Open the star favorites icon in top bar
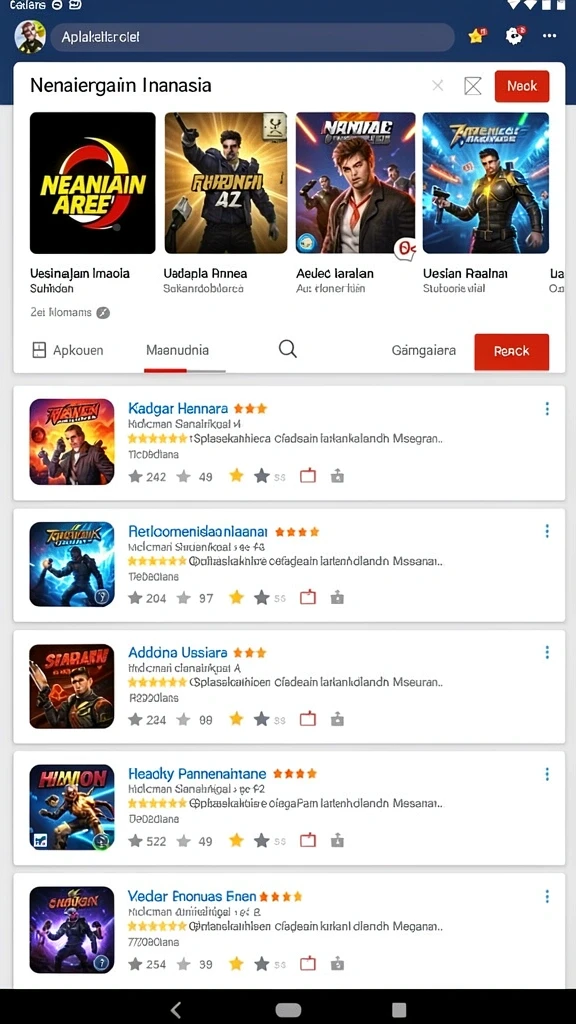 click(x=477, y=36)
